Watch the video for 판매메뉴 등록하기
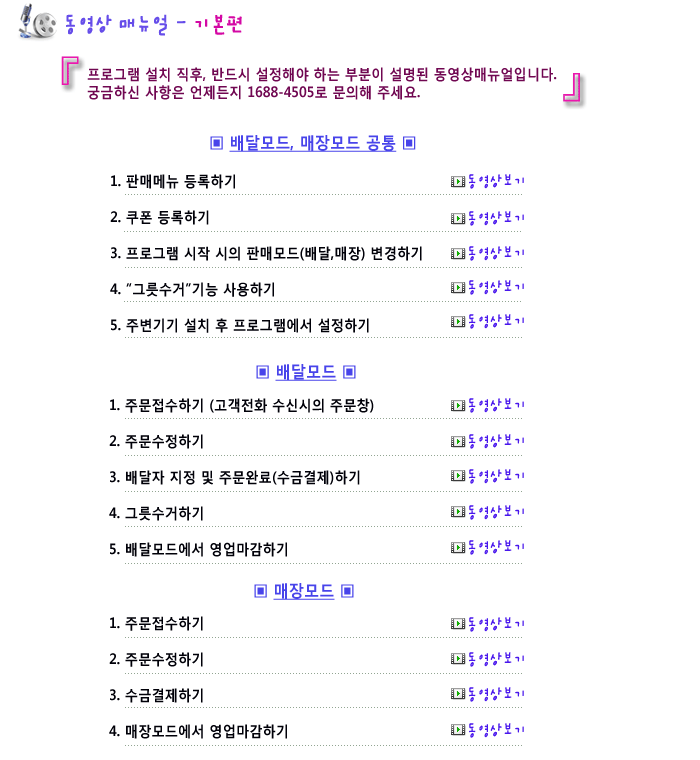This screenshot has width=700, height=760. 488,181
